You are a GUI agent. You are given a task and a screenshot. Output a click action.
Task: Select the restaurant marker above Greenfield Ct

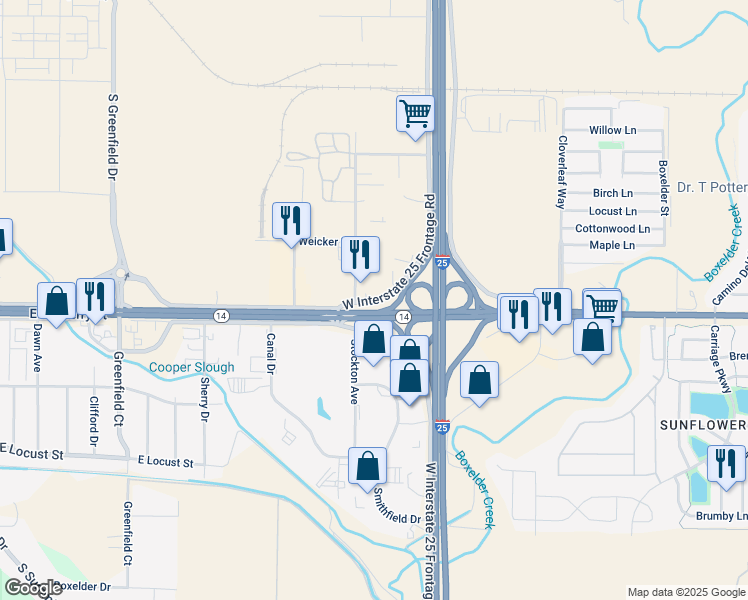(95, 301)
